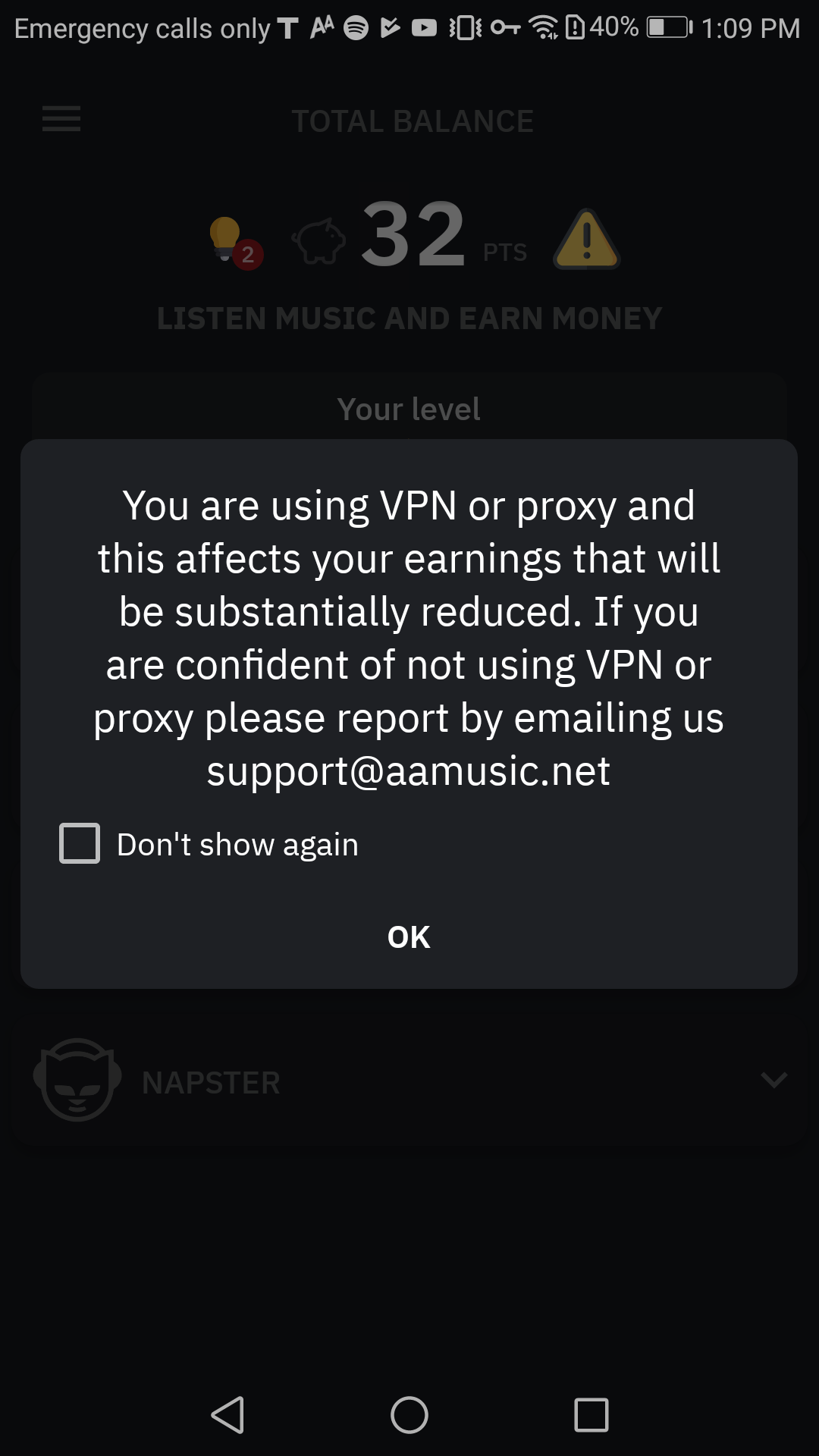This screenshot has width=819, height=1456.
Task: Return to the home screen
Action: pos(409,1415)
